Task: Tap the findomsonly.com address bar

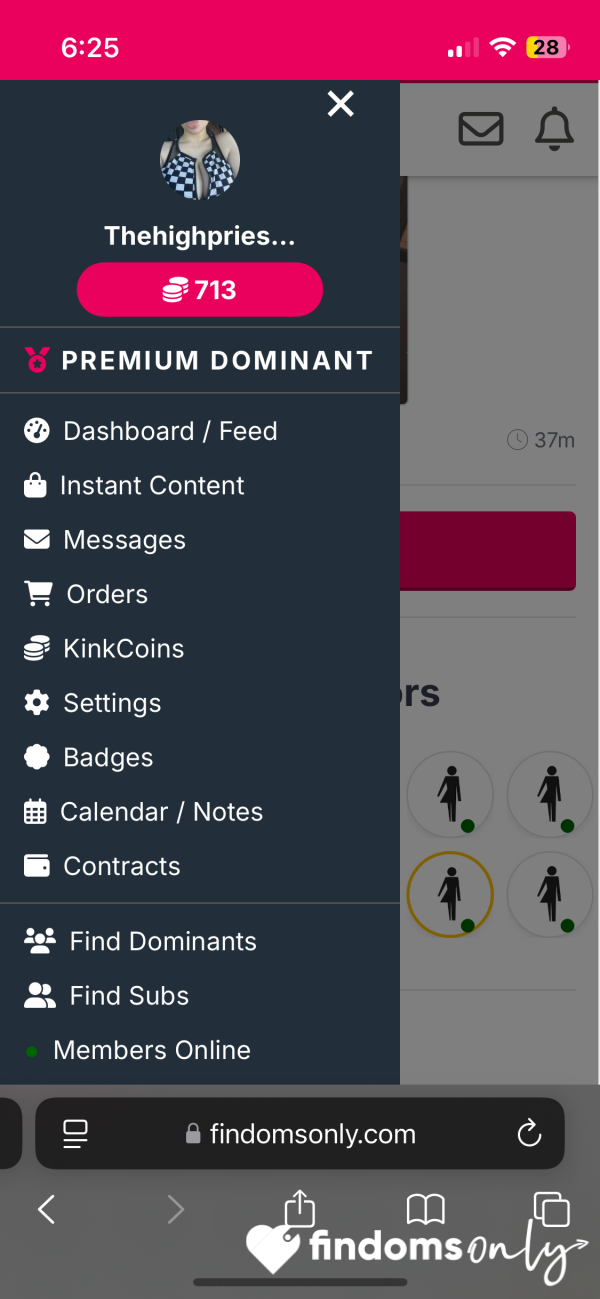Action: [x=300, y=1134]
